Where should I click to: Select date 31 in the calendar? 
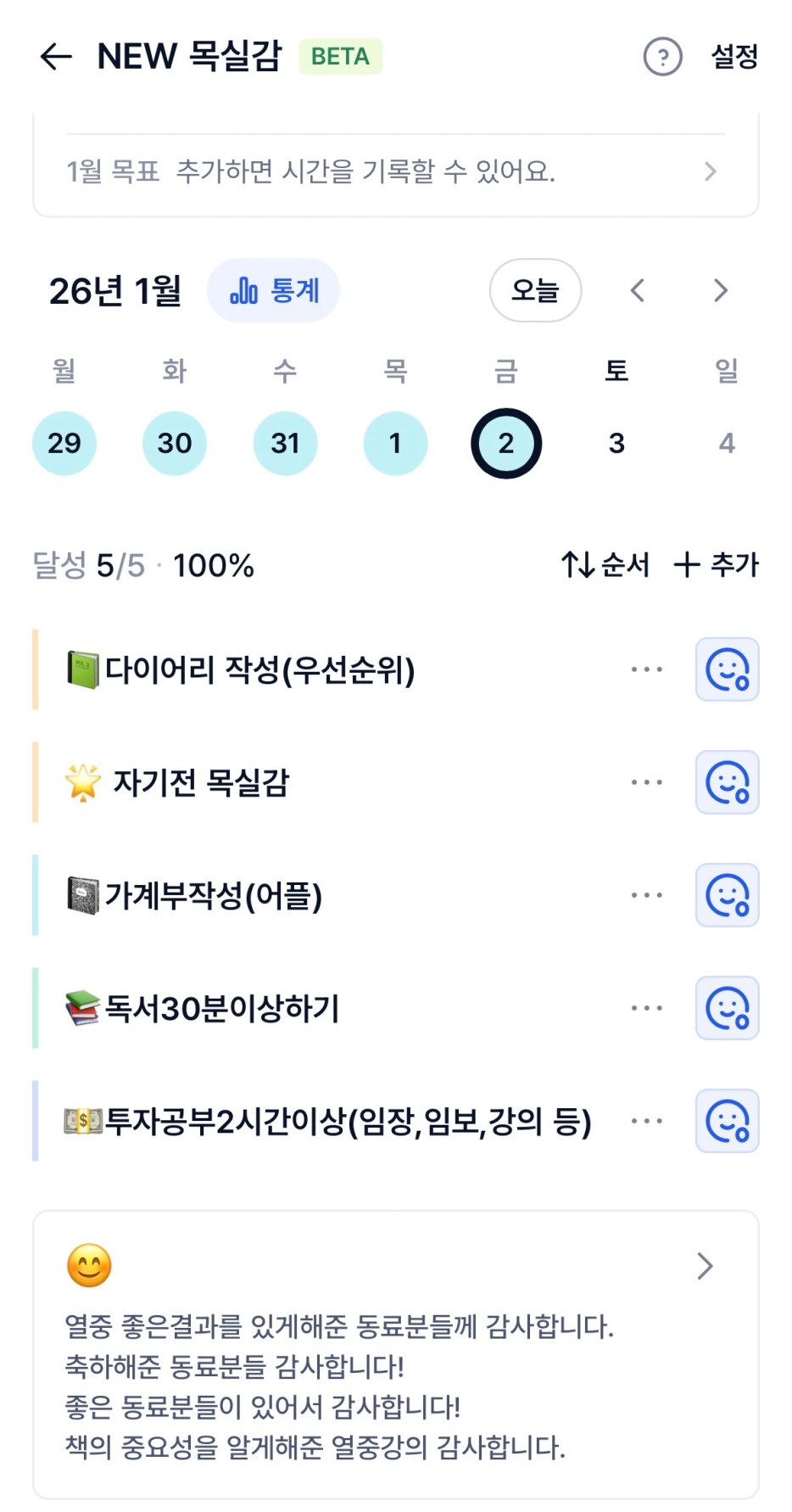285,443
